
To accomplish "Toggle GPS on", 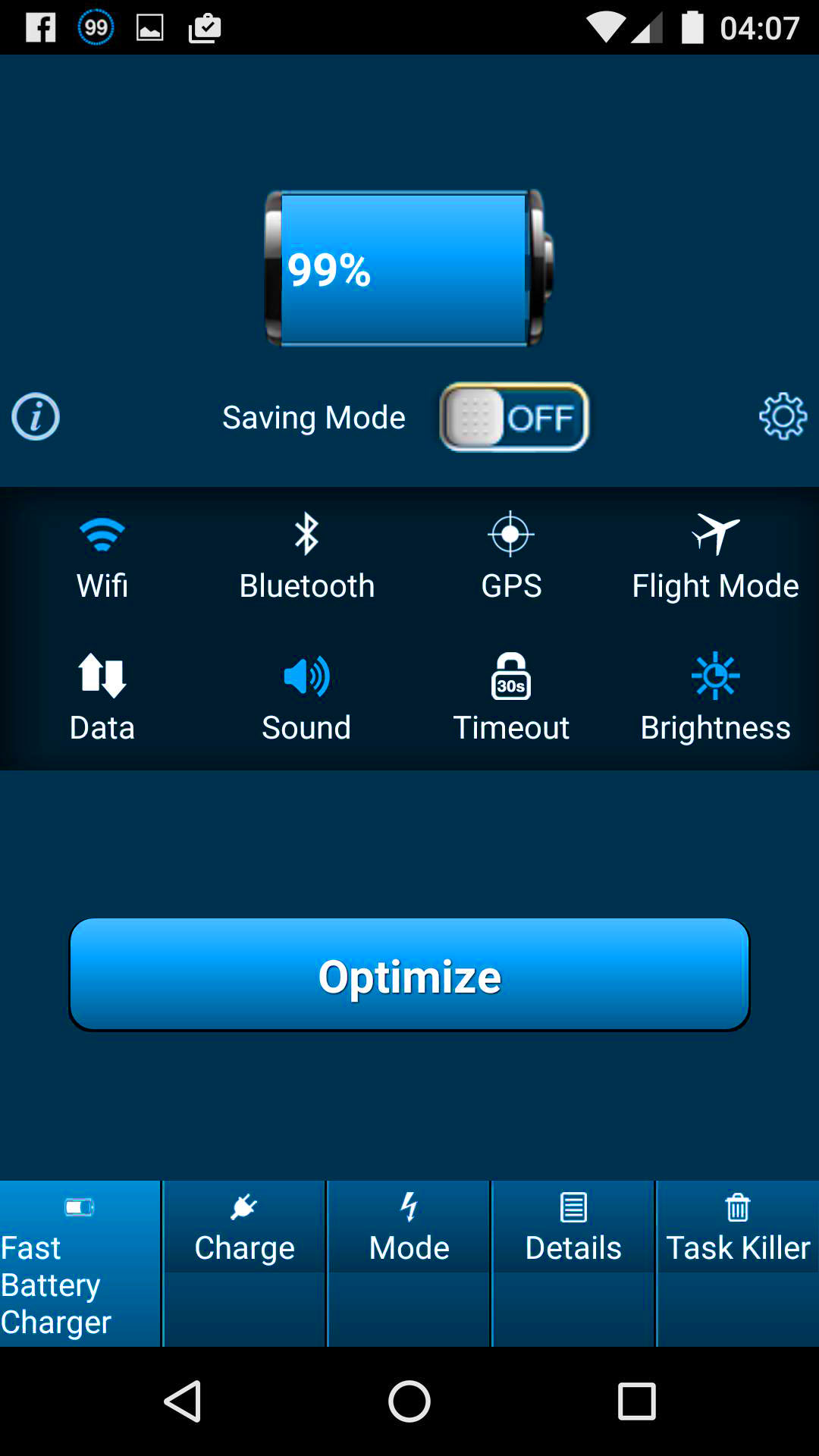I will [x=511, y=536].
